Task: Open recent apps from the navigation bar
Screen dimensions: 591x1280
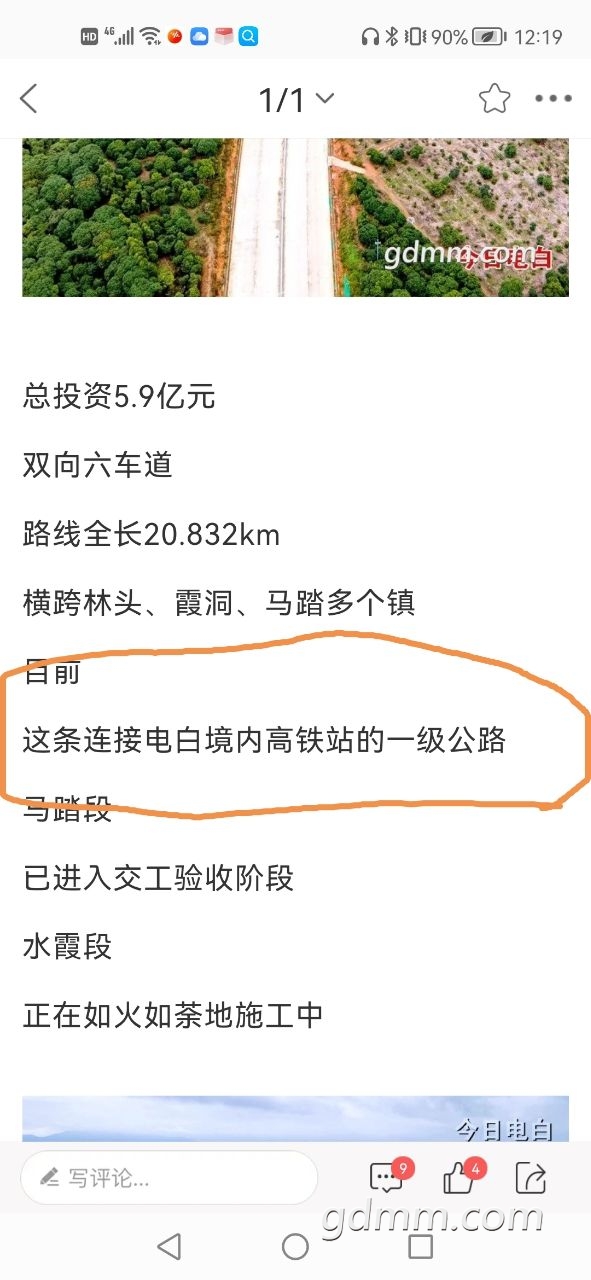Action: tap(421, 1246)
